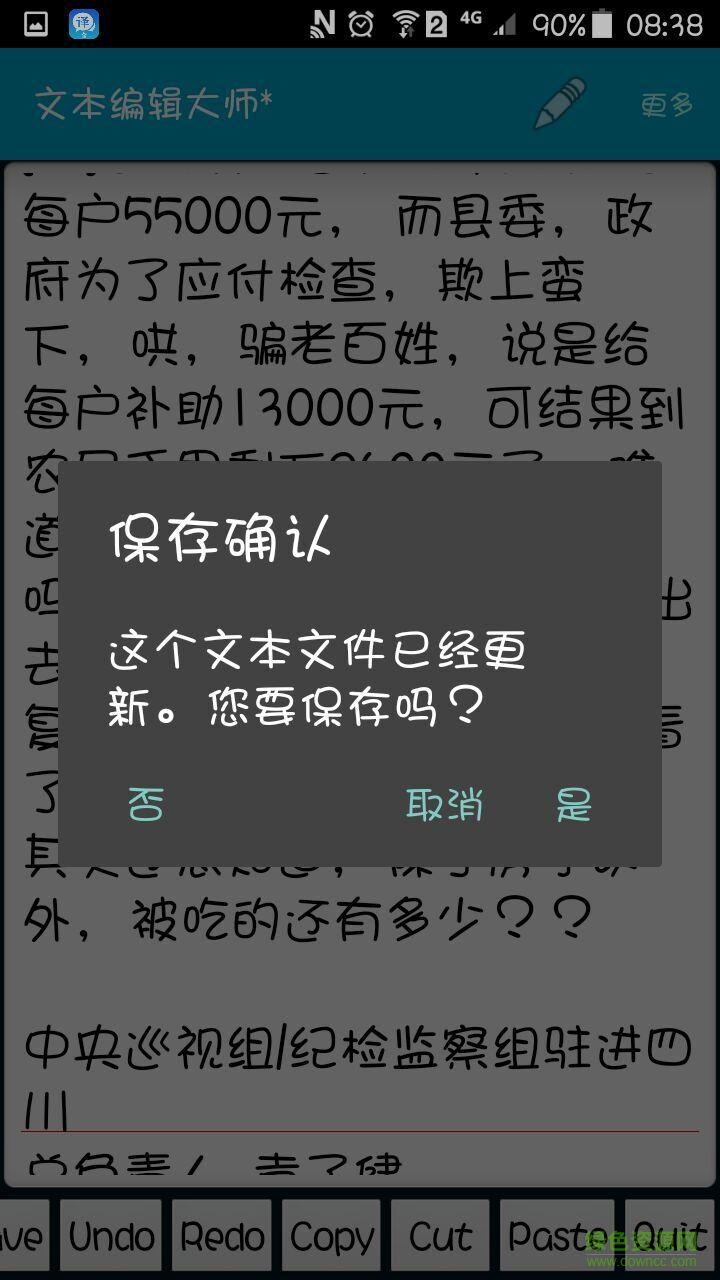The height and width of the screenshot is (1280, 720).
Task: Tap the Paste button
Action: pyautogui.click(x=556, y=1238)
